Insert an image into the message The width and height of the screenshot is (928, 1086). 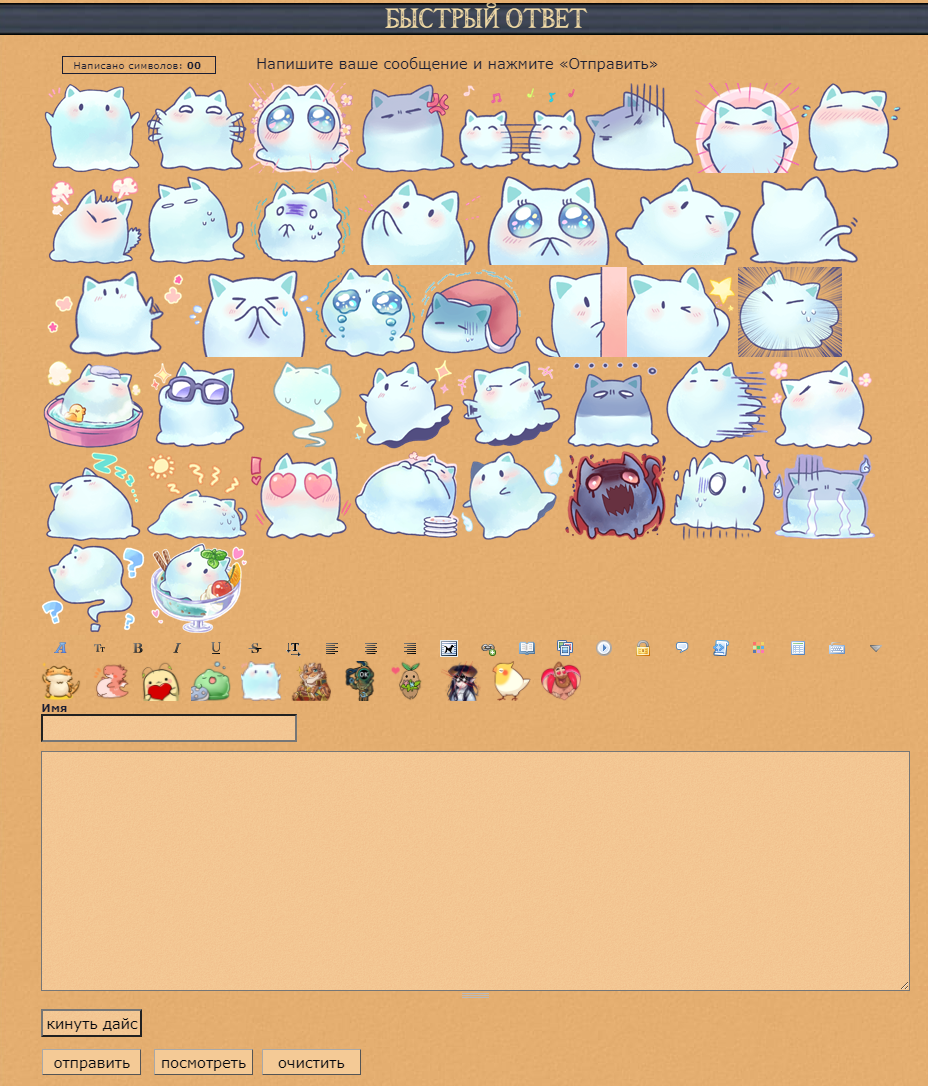point(449,648)
